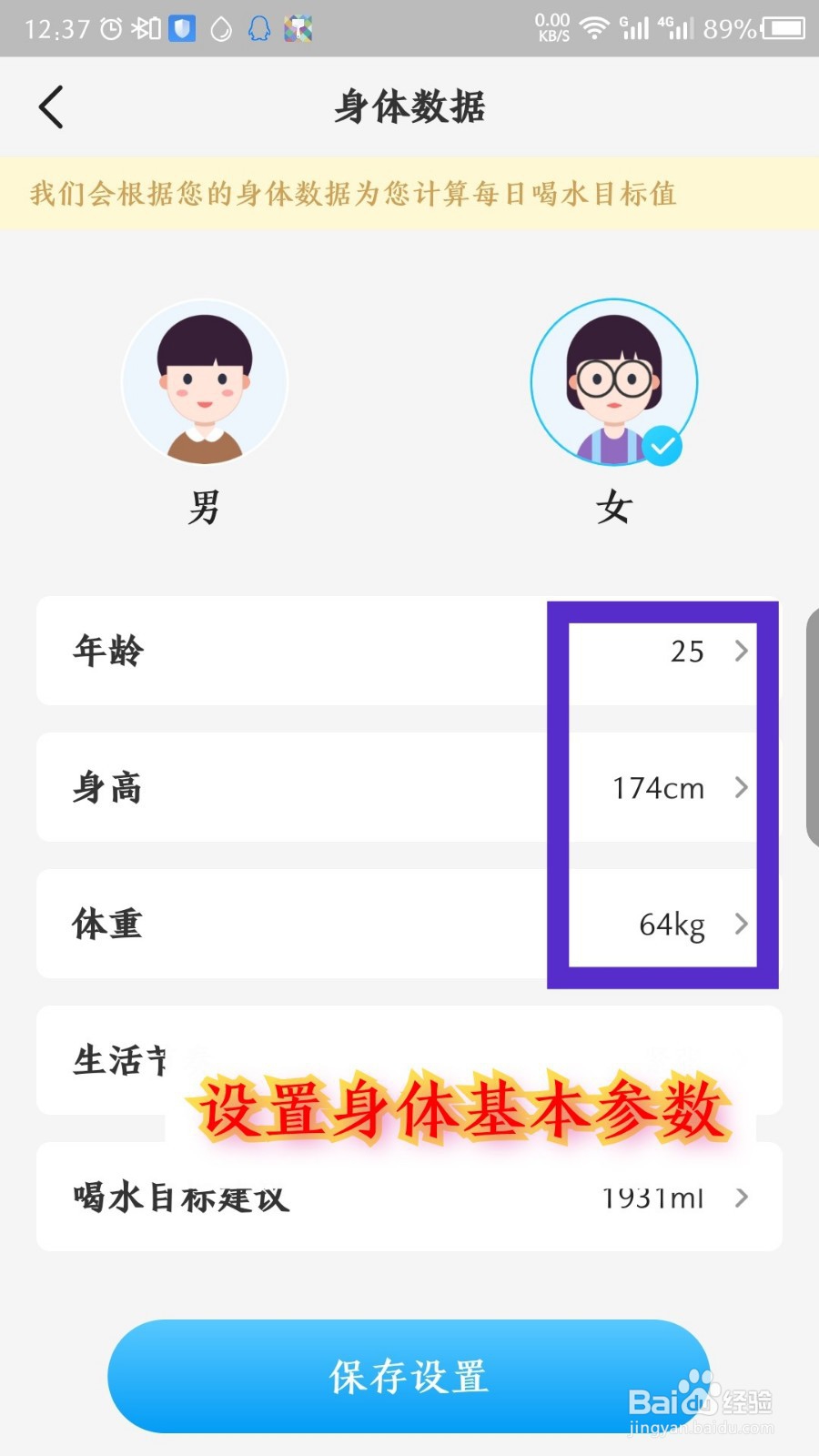Open the 体重 weight picker via chevron
Image resolution: width=819 pixels, height=1456 pixels.
tap(743, 925)
